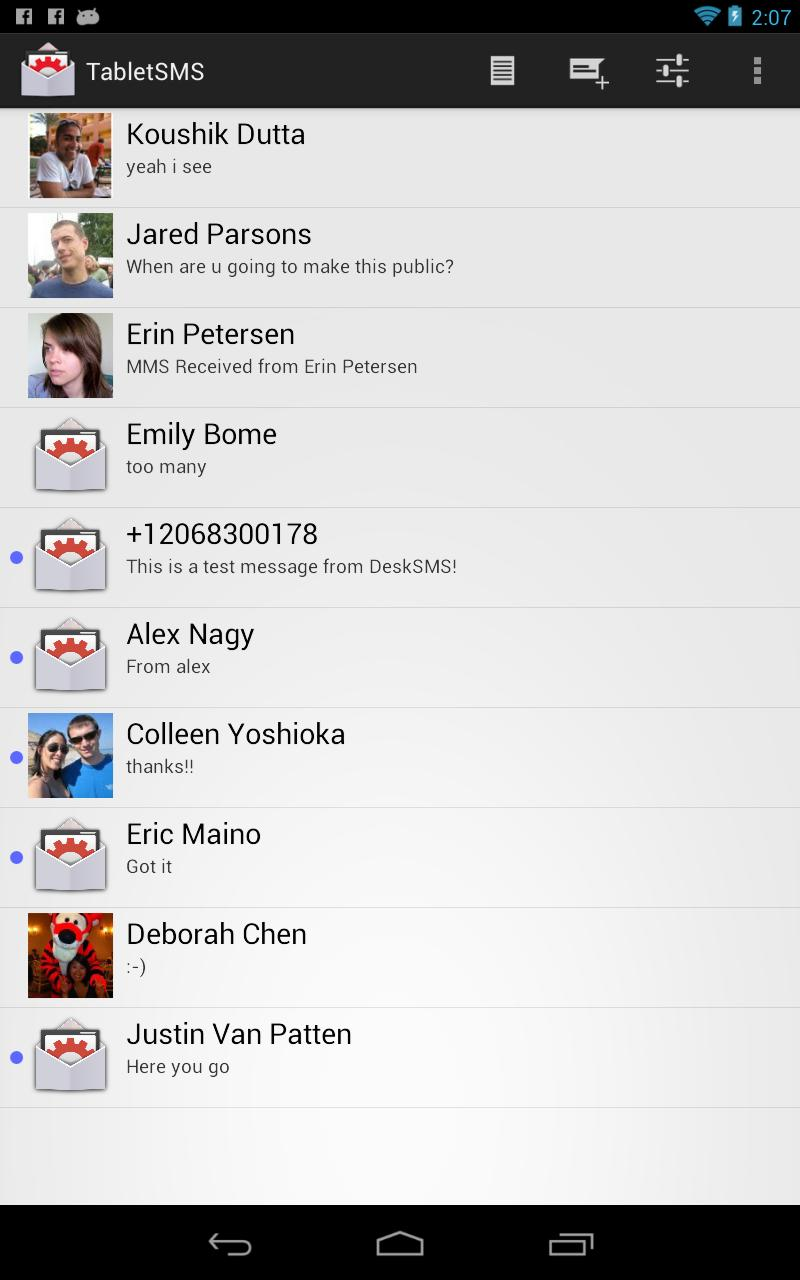Compose a new SMS message

pyautogui.click(x=586, y=70)
